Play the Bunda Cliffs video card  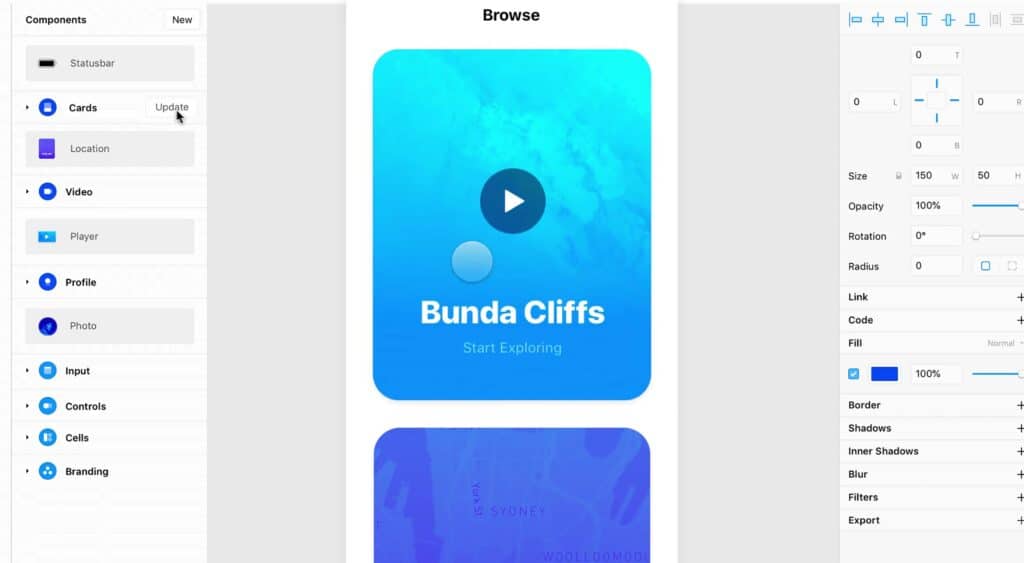tap(512, 201)
